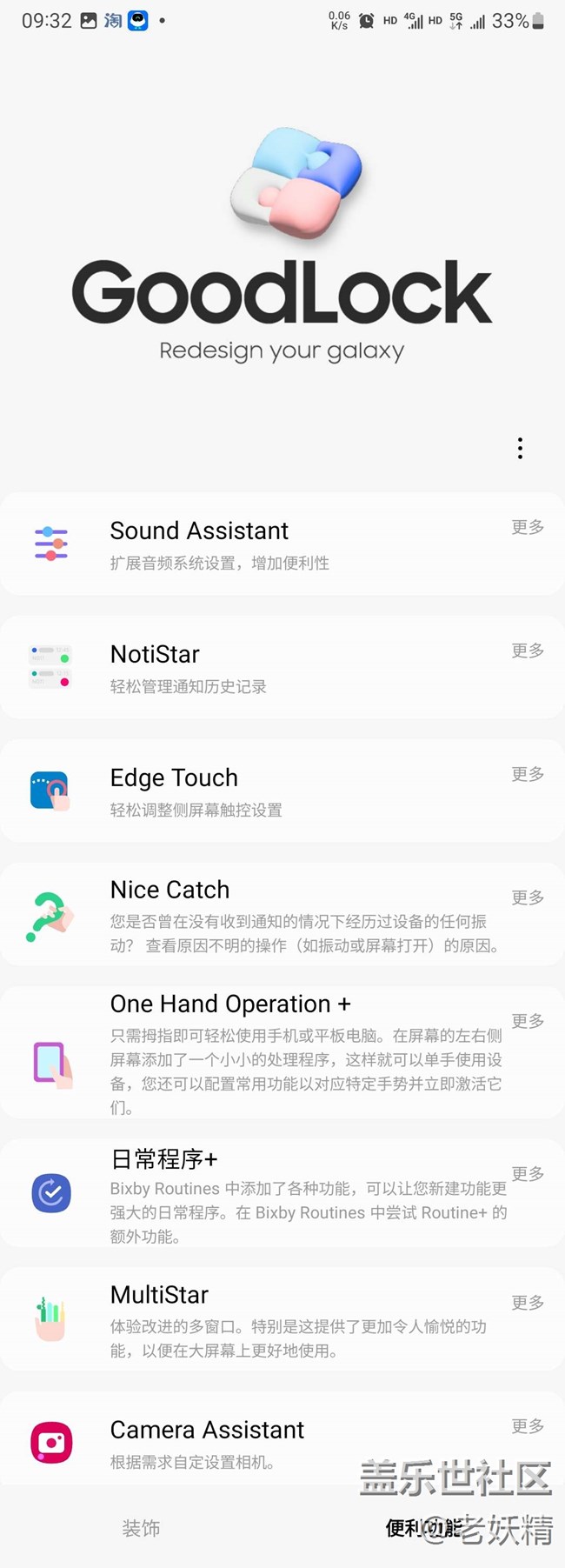The width and height of the screenshot is (565, 1568).
Task: View 更多 for Camera Assistant
Action: pos(528,1426)
